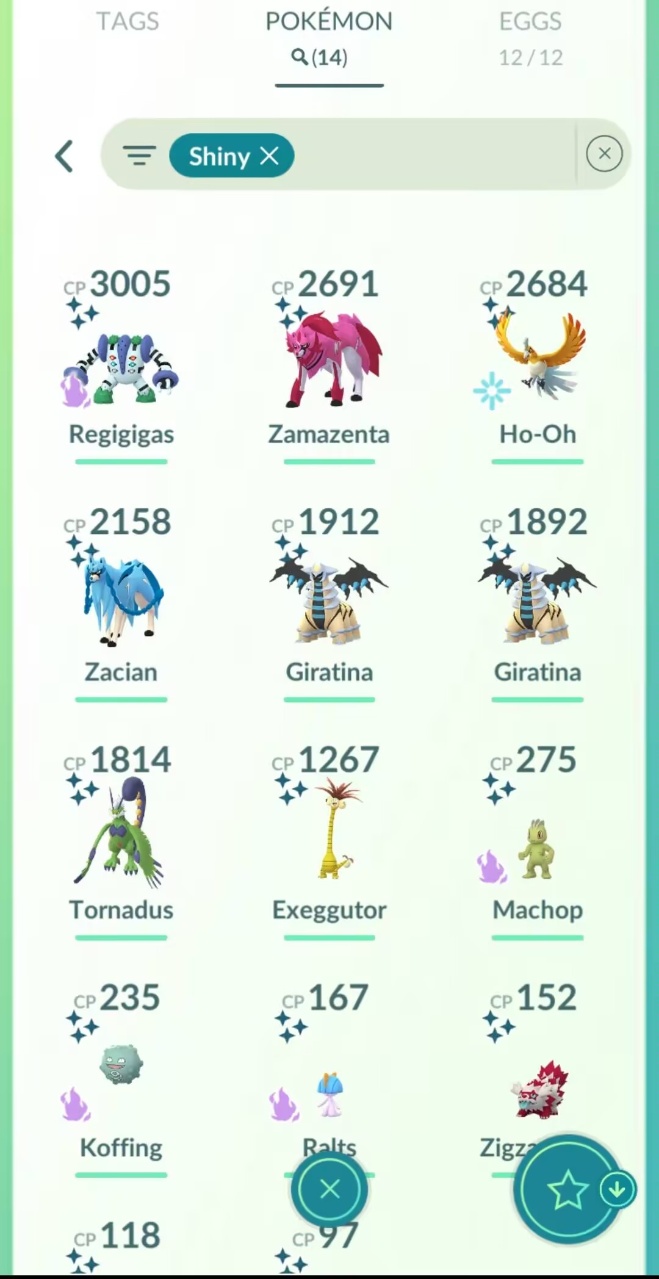This screenshot has width=659, height=1279.
Task: Open the favorite sort button
Action: [x=567, y=1190]
